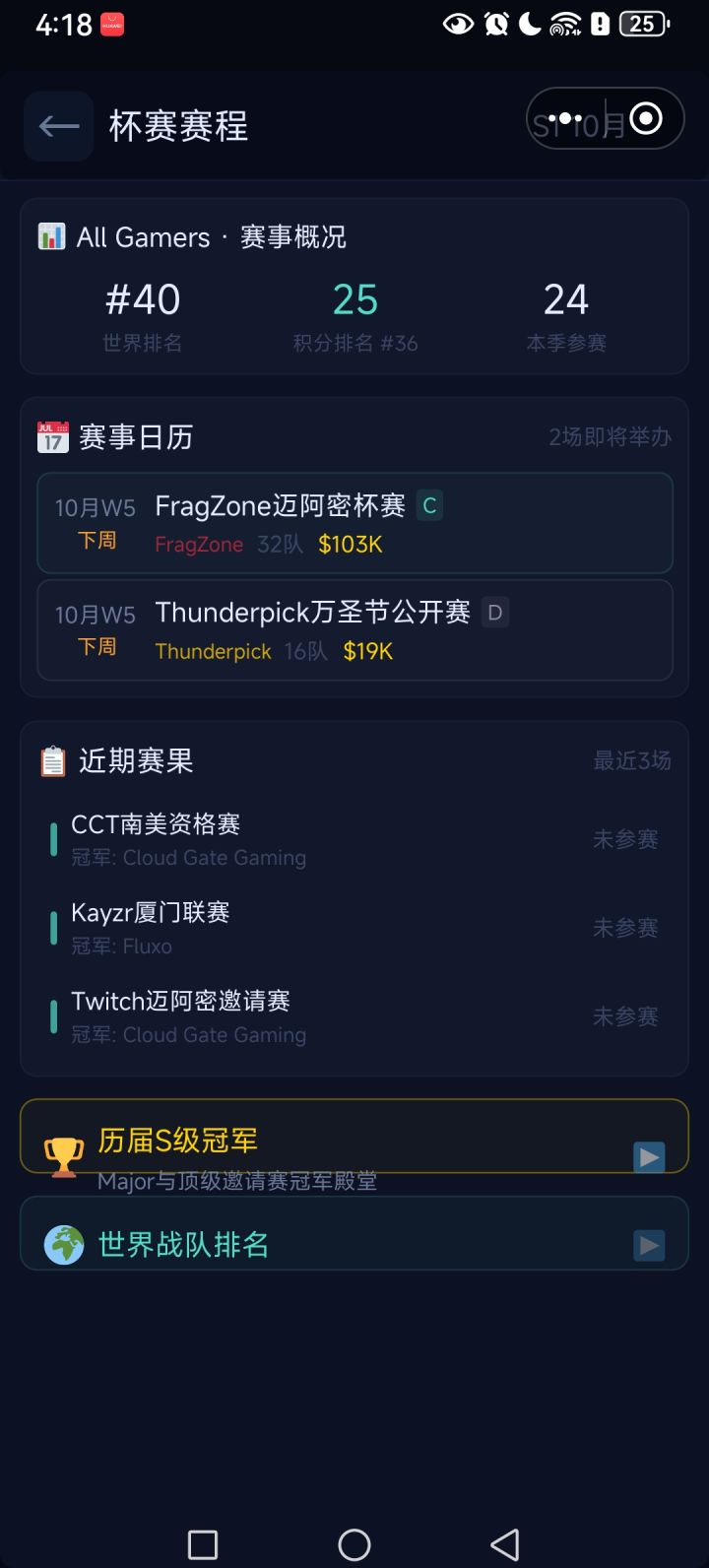Tap the 近期赛果 clipboard icon

(51, 758)
